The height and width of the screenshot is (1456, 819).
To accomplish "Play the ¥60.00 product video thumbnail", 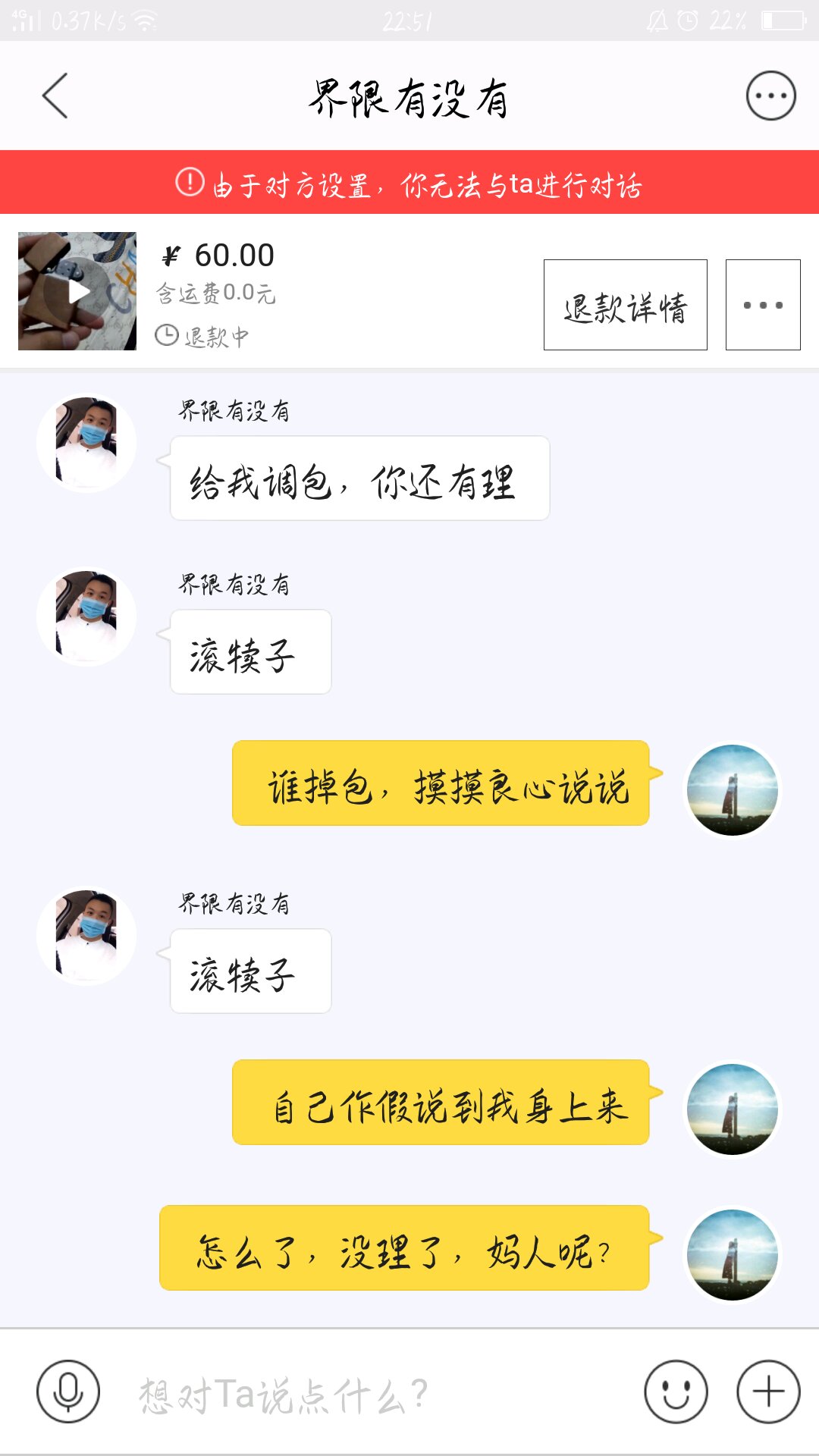I will (x=77, y=291).
